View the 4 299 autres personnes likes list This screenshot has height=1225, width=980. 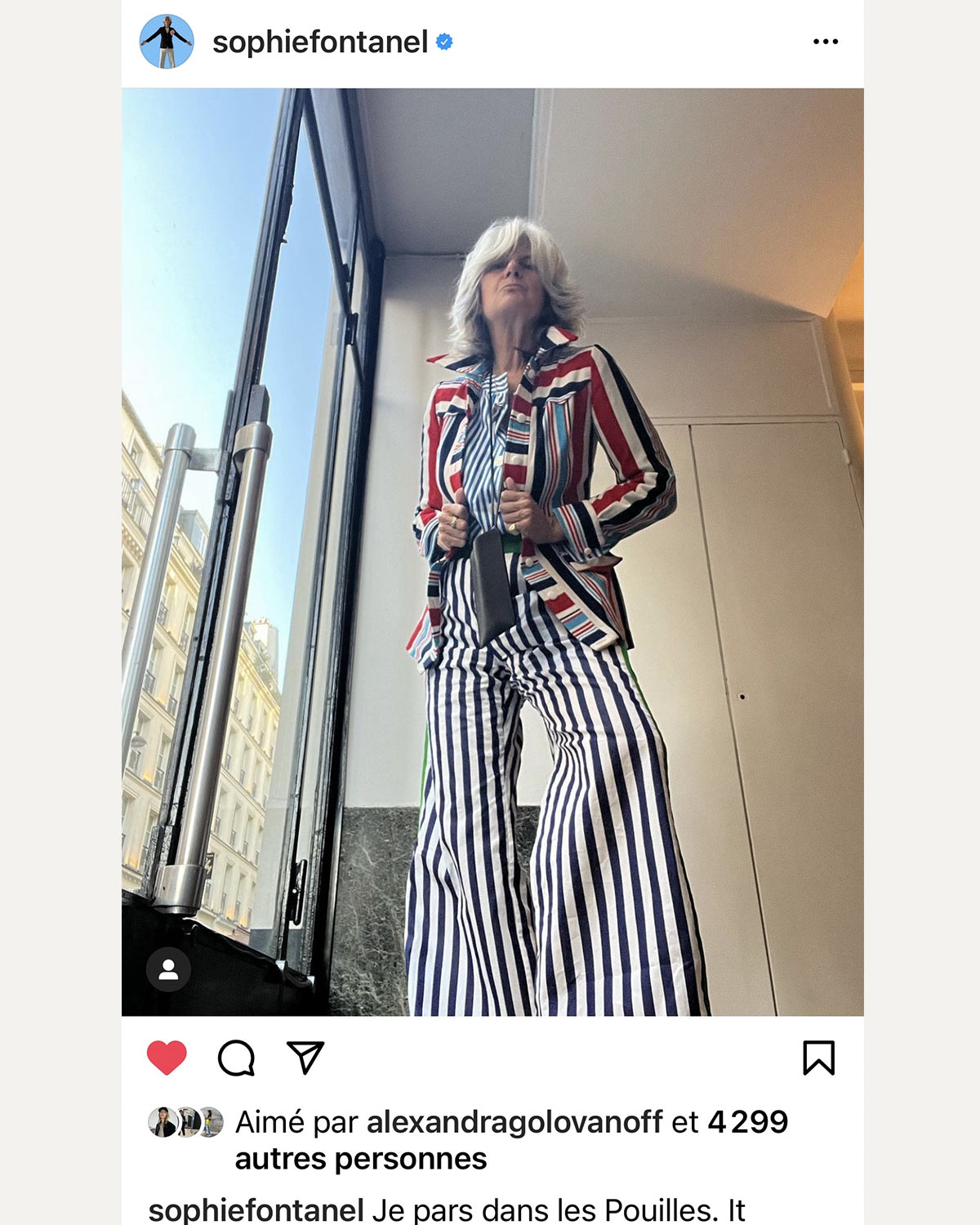(360, 1159)
